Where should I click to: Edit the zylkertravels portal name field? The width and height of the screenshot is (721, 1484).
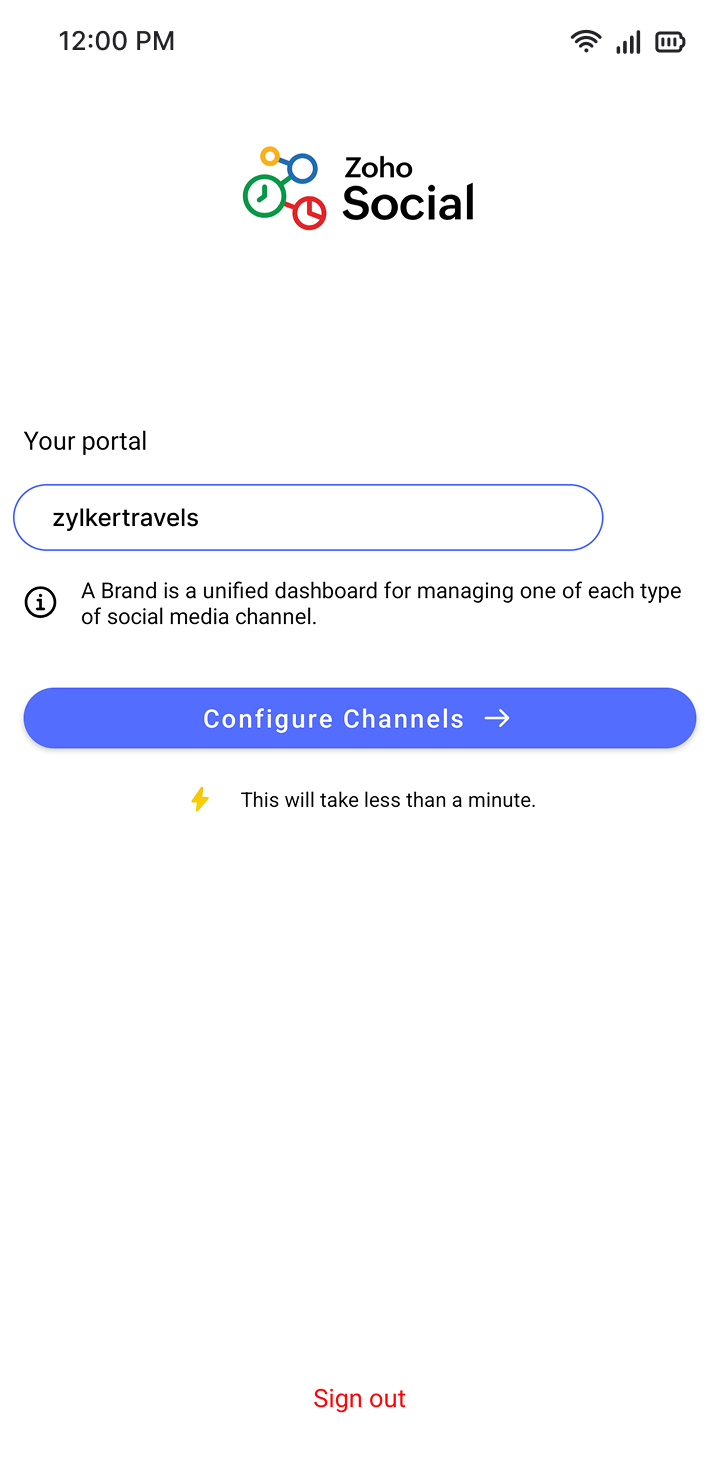308,518
